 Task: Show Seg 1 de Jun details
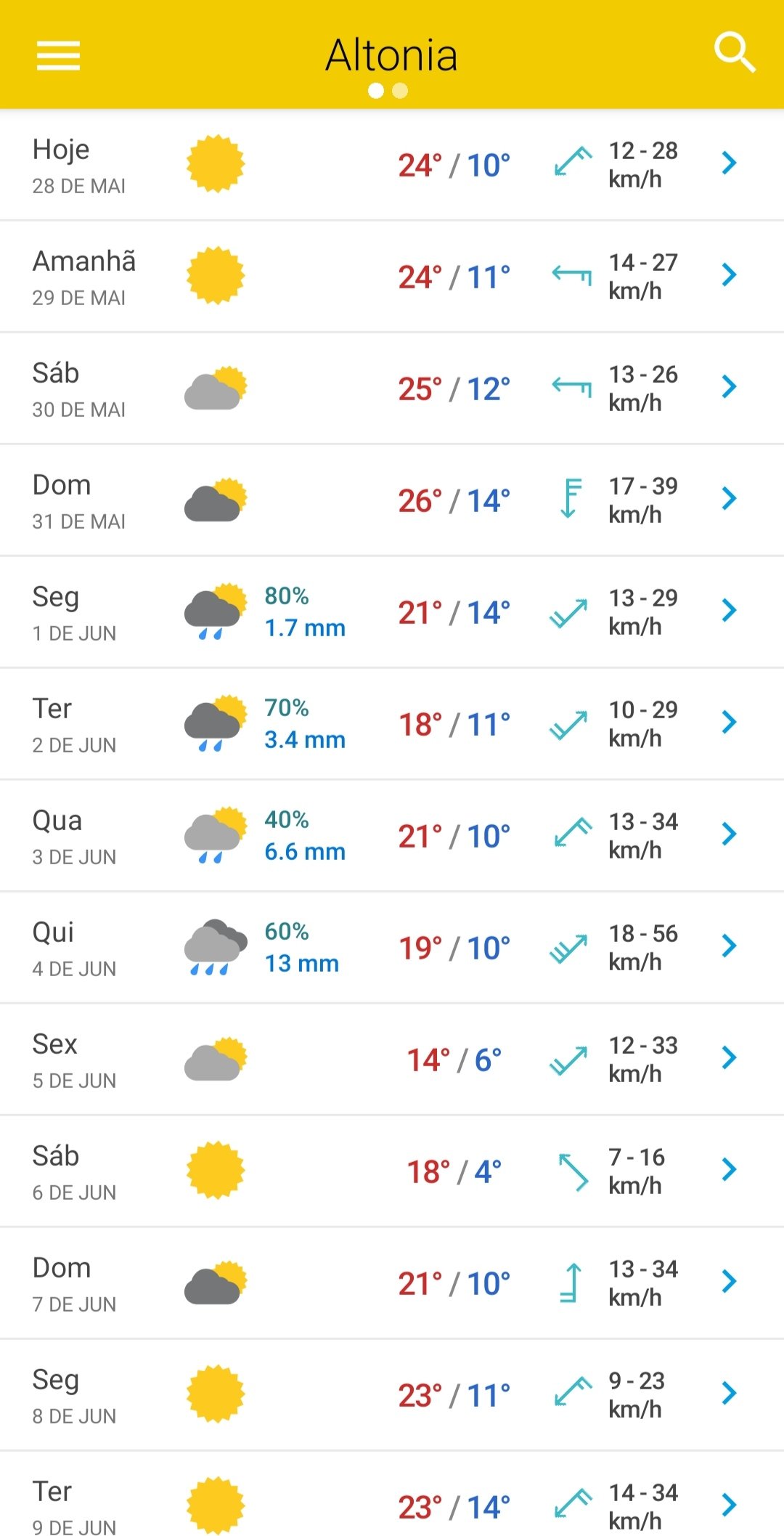(392, 611)
